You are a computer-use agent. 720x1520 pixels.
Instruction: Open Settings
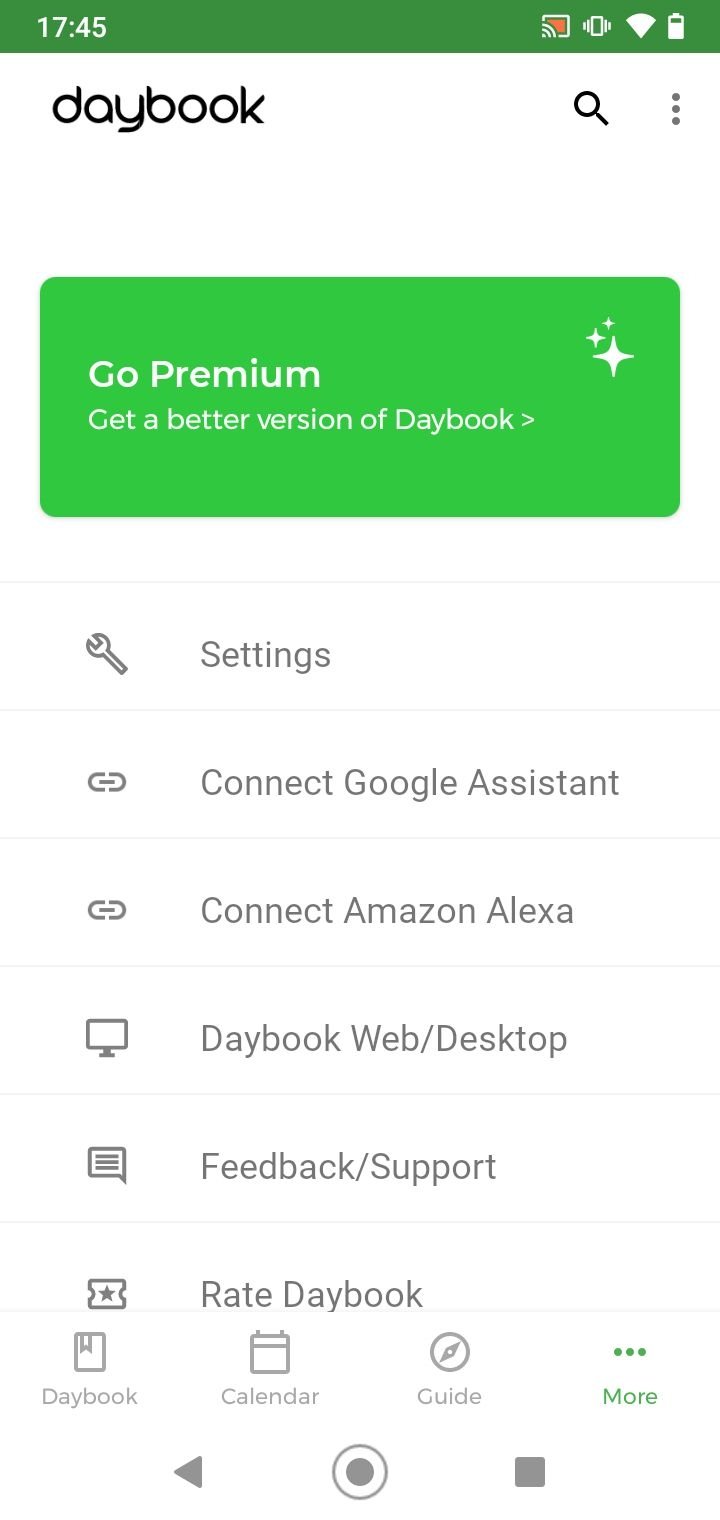click(x=360, y=655)
